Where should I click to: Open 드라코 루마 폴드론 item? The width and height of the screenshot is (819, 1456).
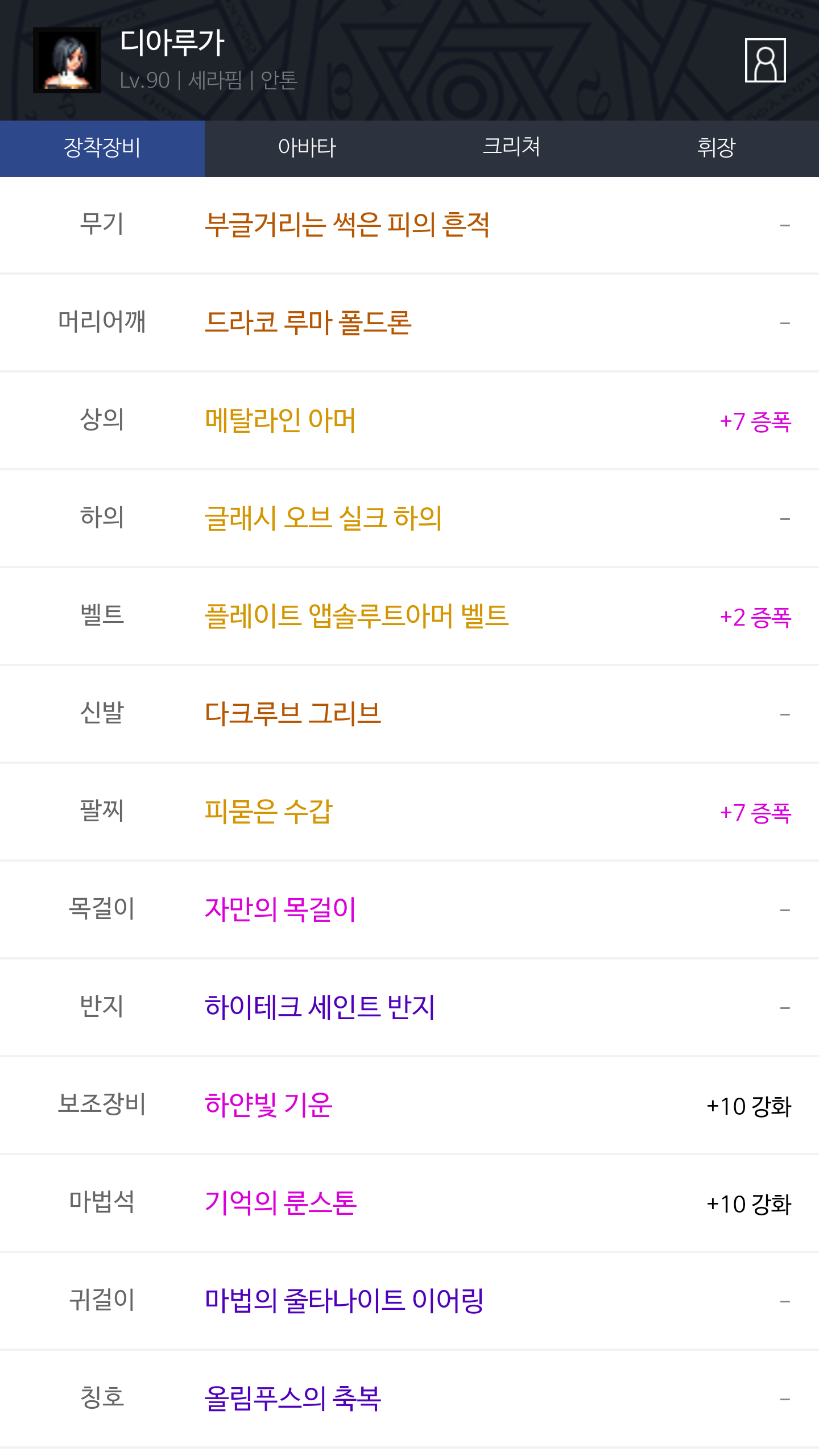[308, 322]
